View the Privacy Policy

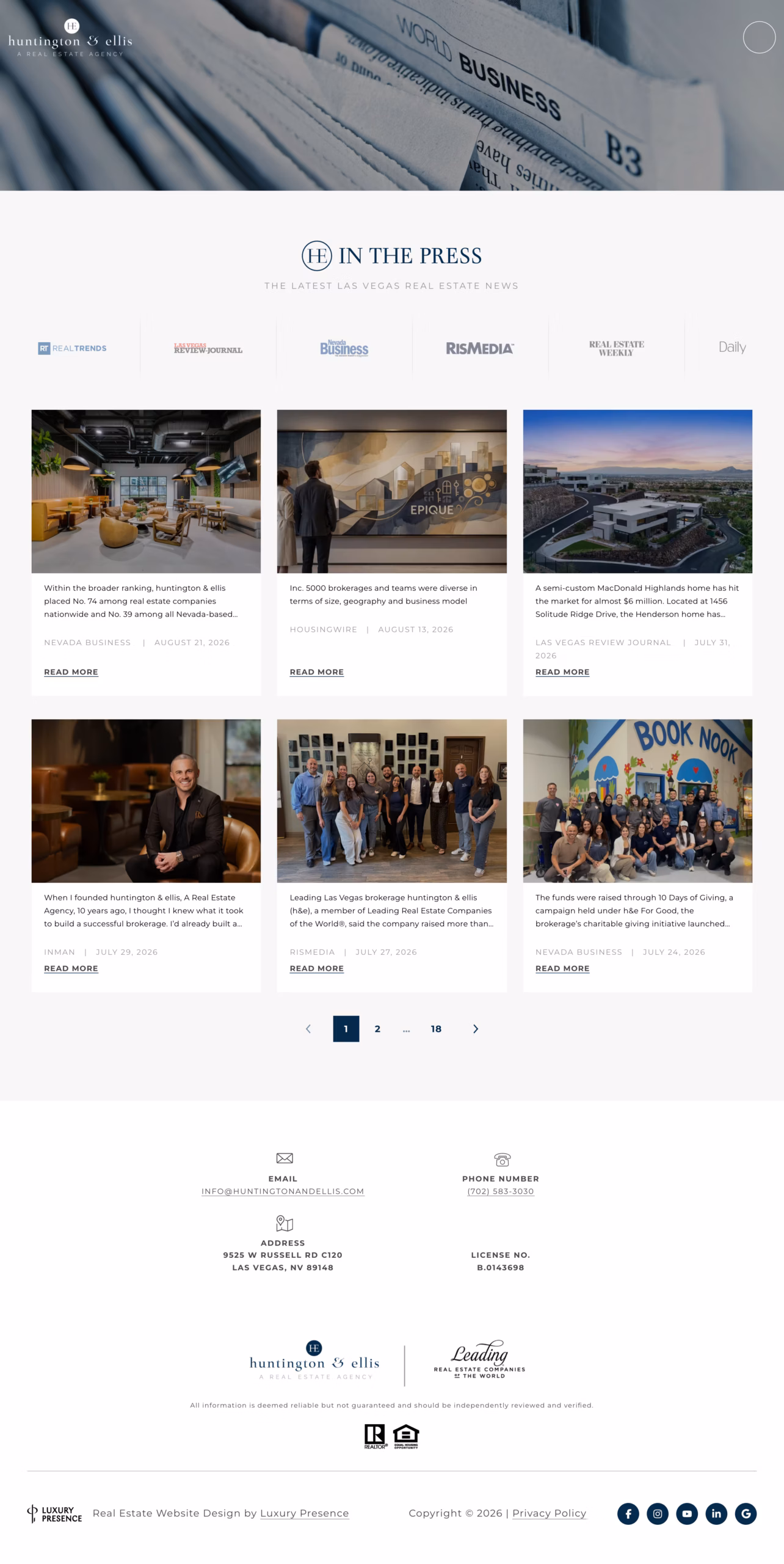[549, 1513]
